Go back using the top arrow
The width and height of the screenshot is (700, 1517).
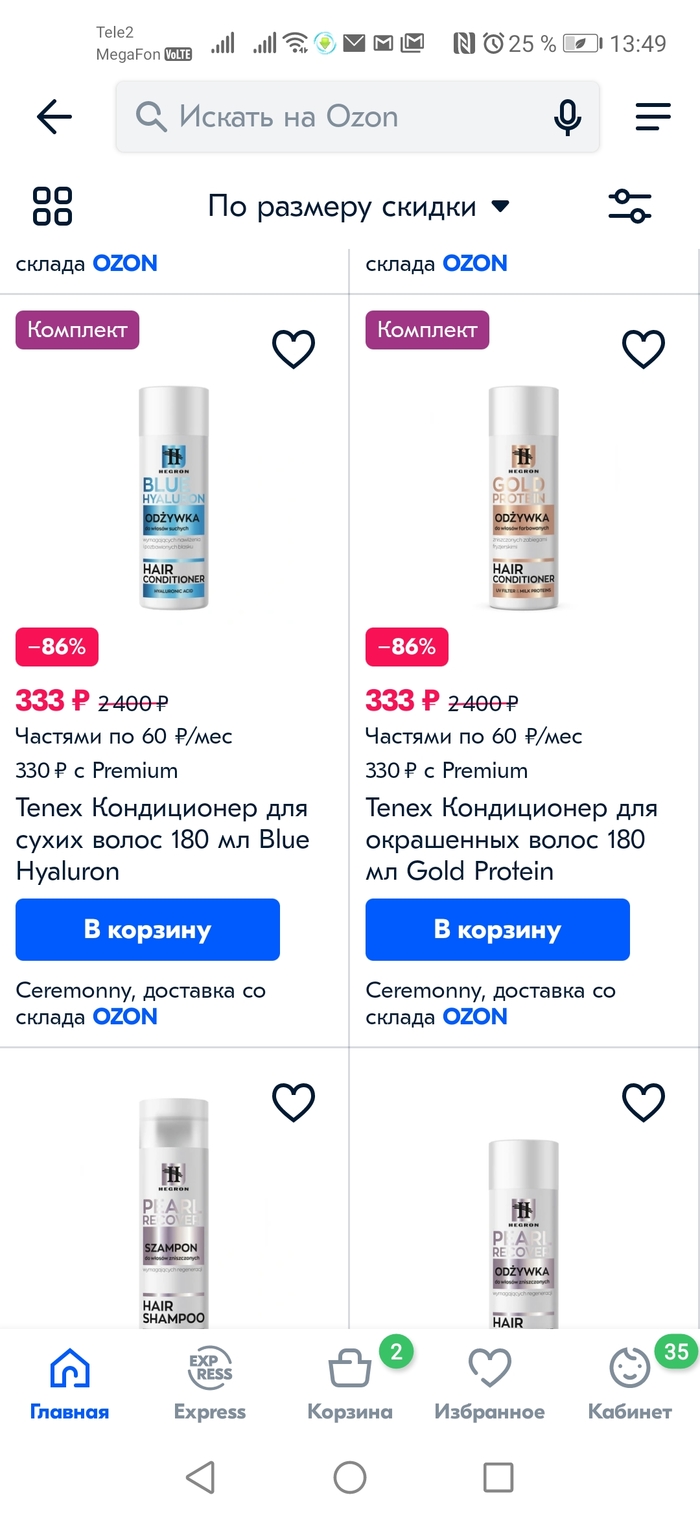click(54, 117)
